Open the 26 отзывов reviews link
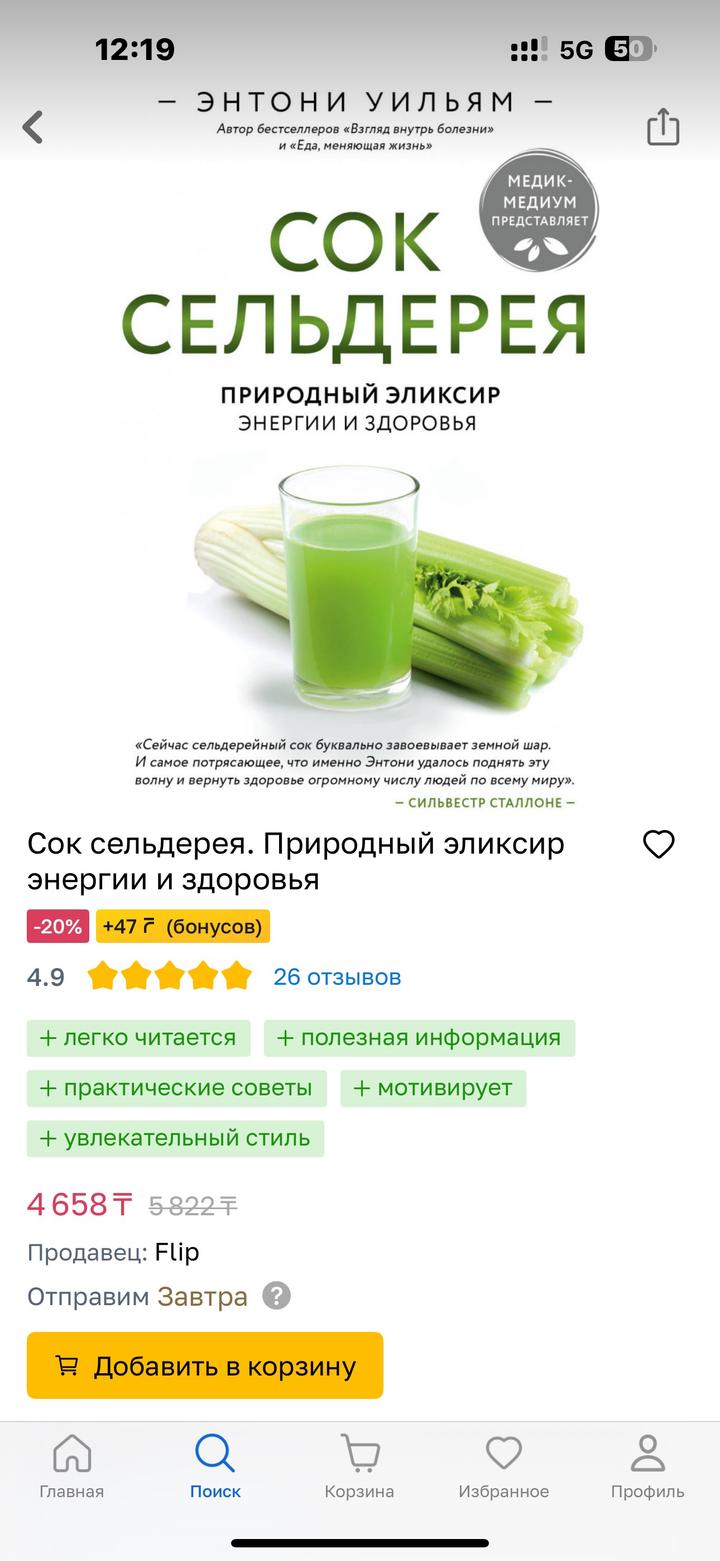720x1561 pixels. [337, 977]
